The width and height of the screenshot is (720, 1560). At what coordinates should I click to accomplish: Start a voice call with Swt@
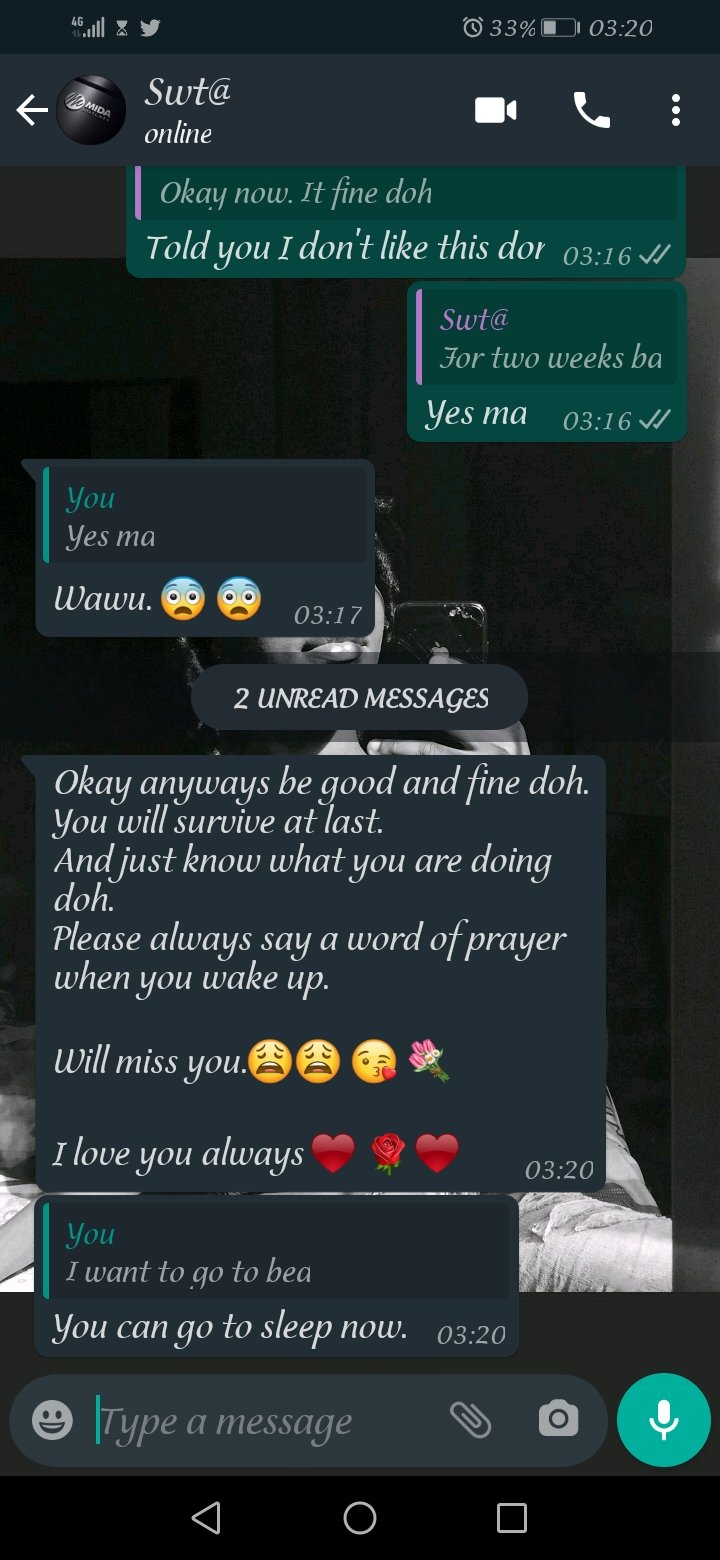tap(591, 110)
